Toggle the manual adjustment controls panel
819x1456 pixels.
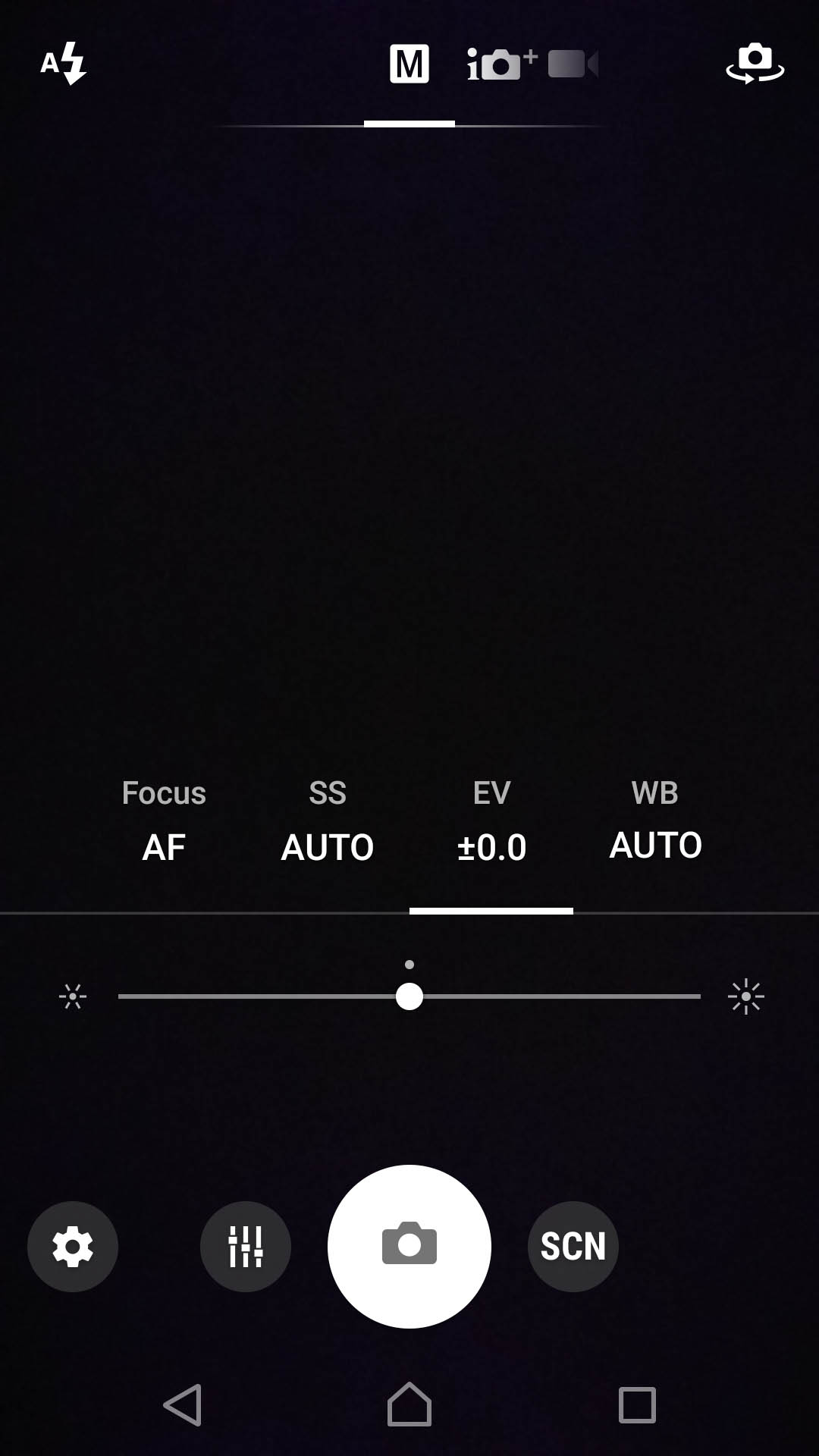(246, 1247)
